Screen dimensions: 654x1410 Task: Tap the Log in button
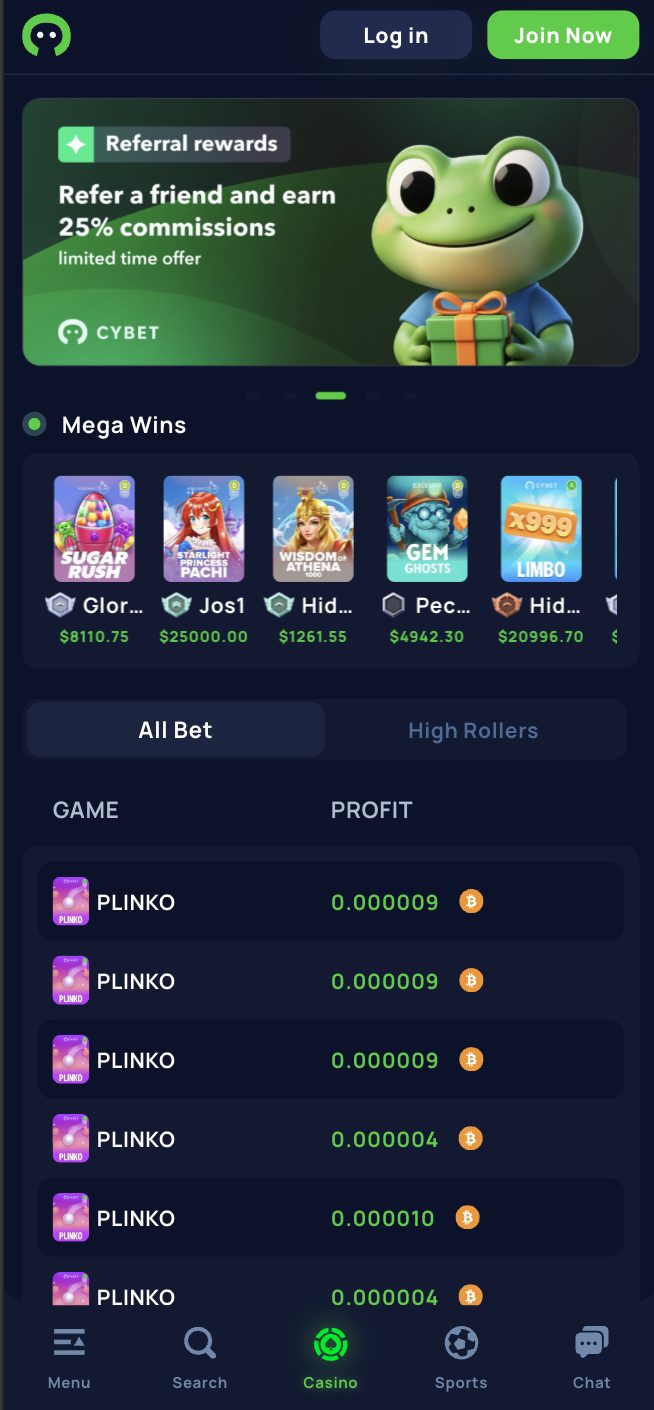[395, 36]
